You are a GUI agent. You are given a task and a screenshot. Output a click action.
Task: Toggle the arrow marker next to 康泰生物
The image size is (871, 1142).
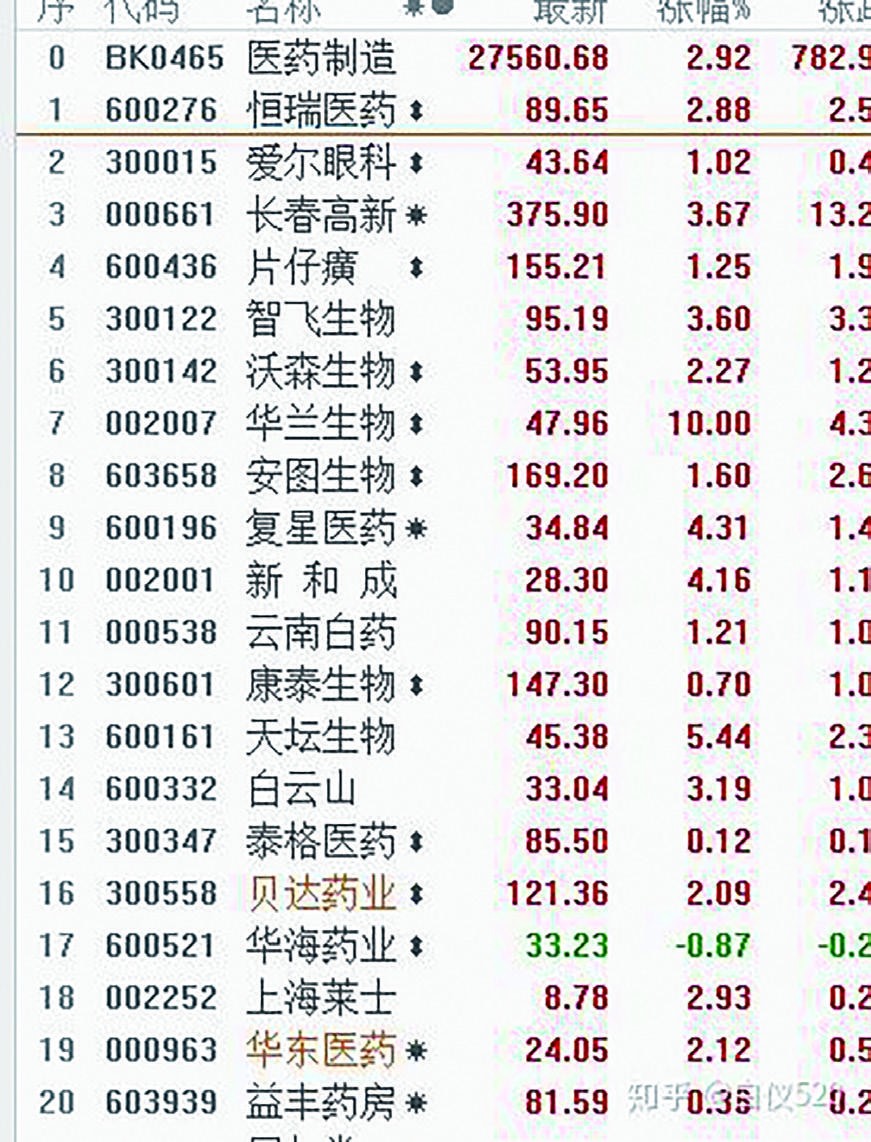[416, 686]
